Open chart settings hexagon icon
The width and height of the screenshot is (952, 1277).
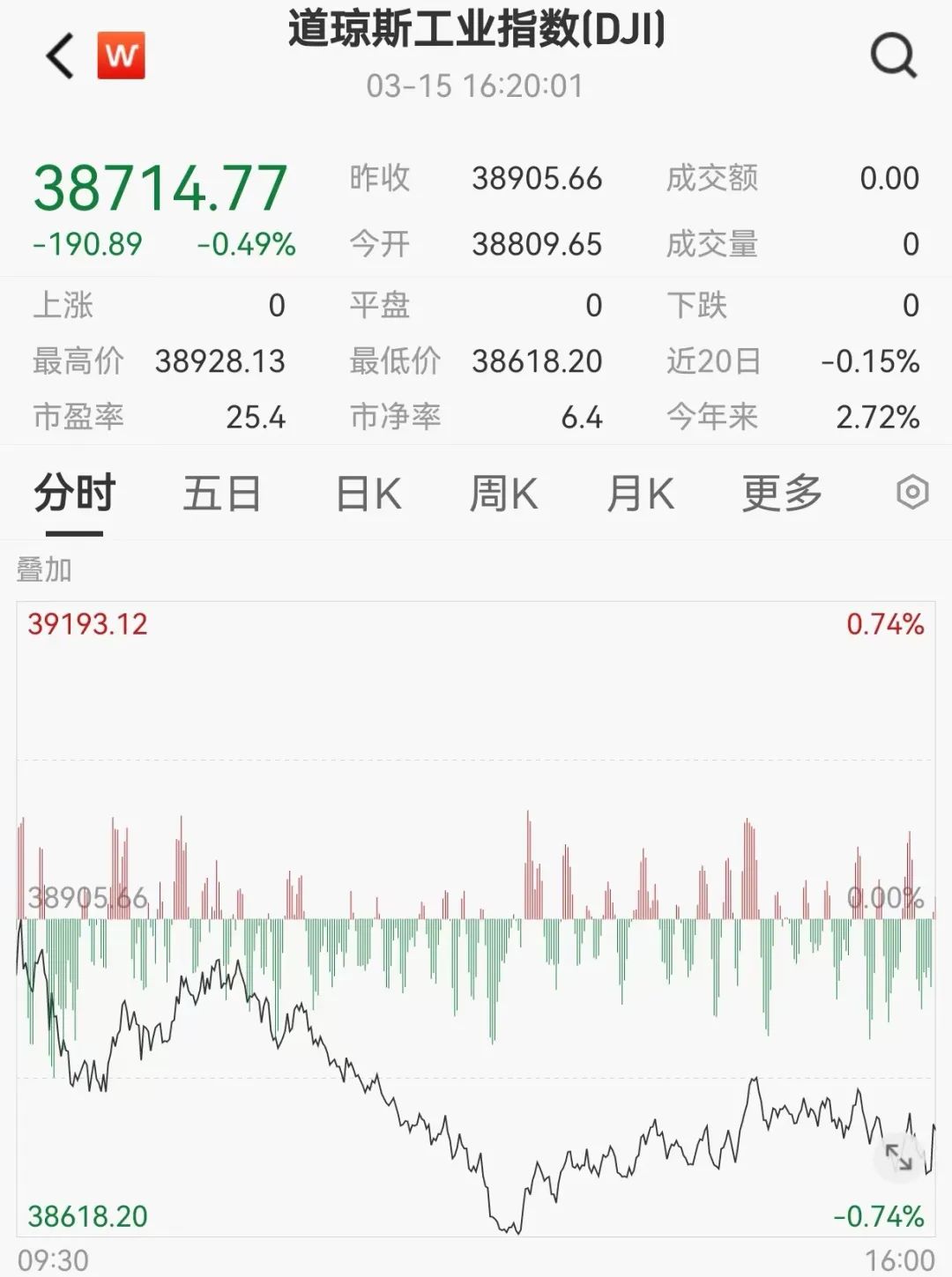click(x=912, y=492)
